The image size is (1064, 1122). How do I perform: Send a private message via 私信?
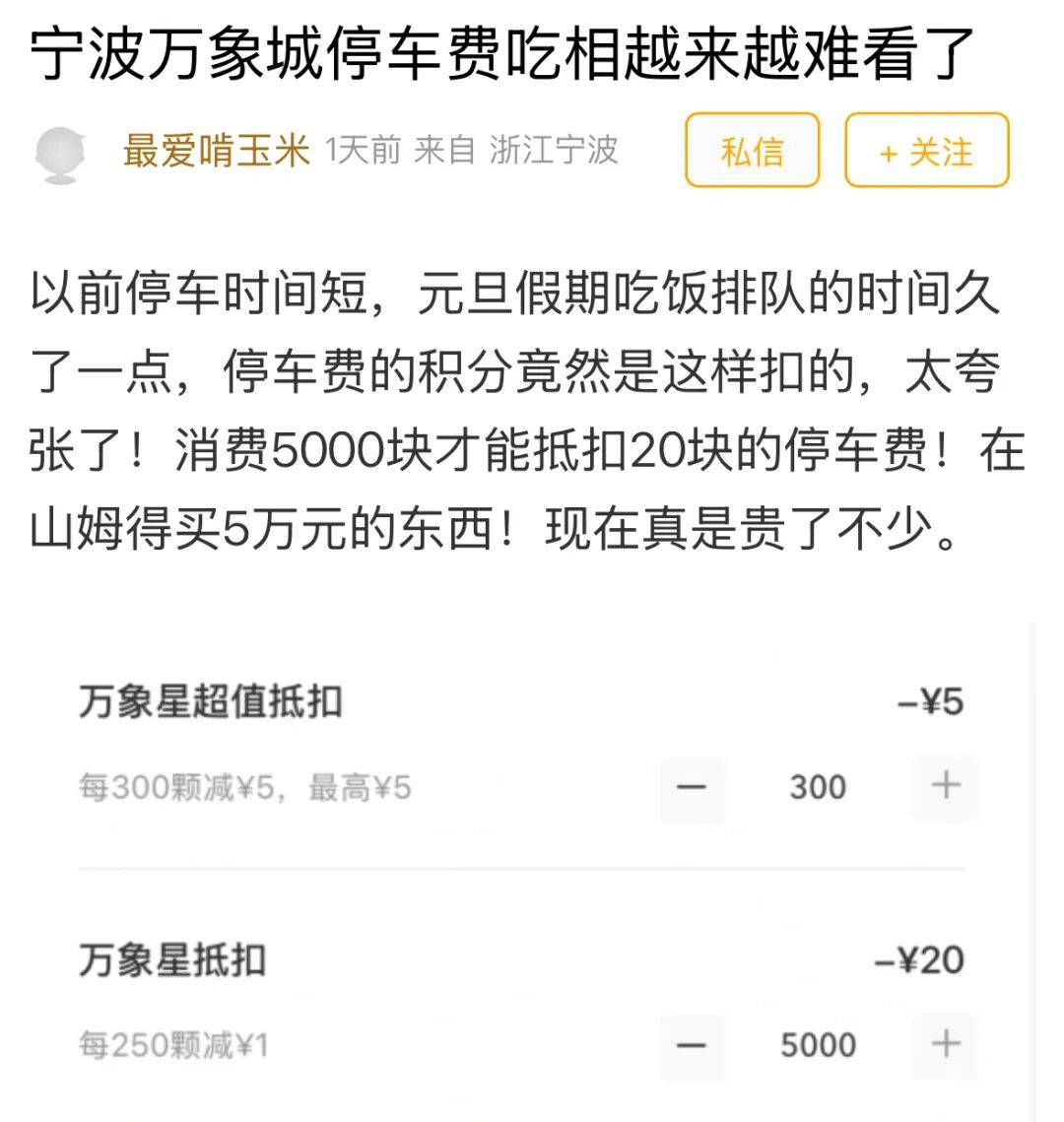coord(752,151)
